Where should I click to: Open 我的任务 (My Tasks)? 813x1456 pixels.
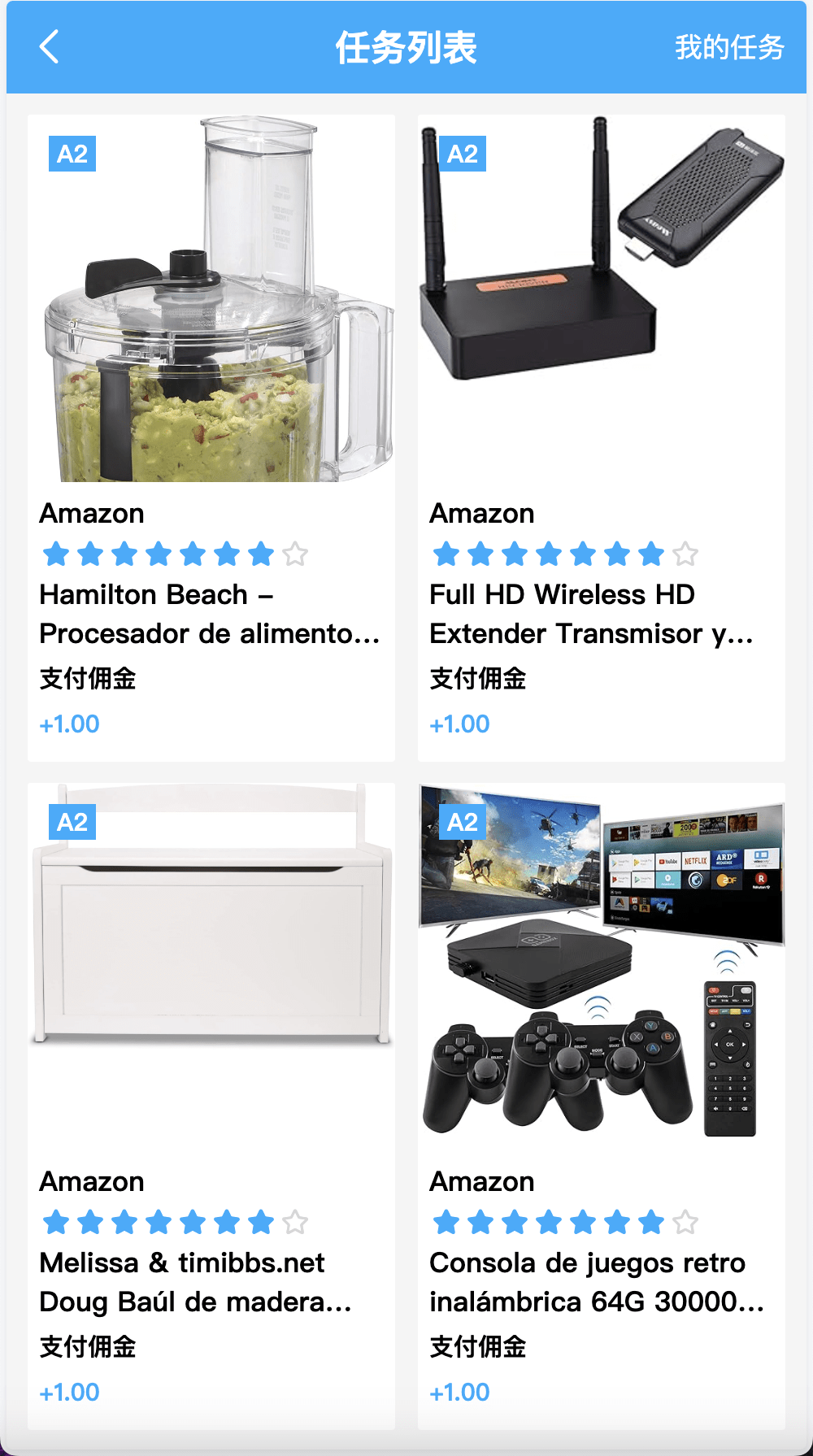click(728, 48)
